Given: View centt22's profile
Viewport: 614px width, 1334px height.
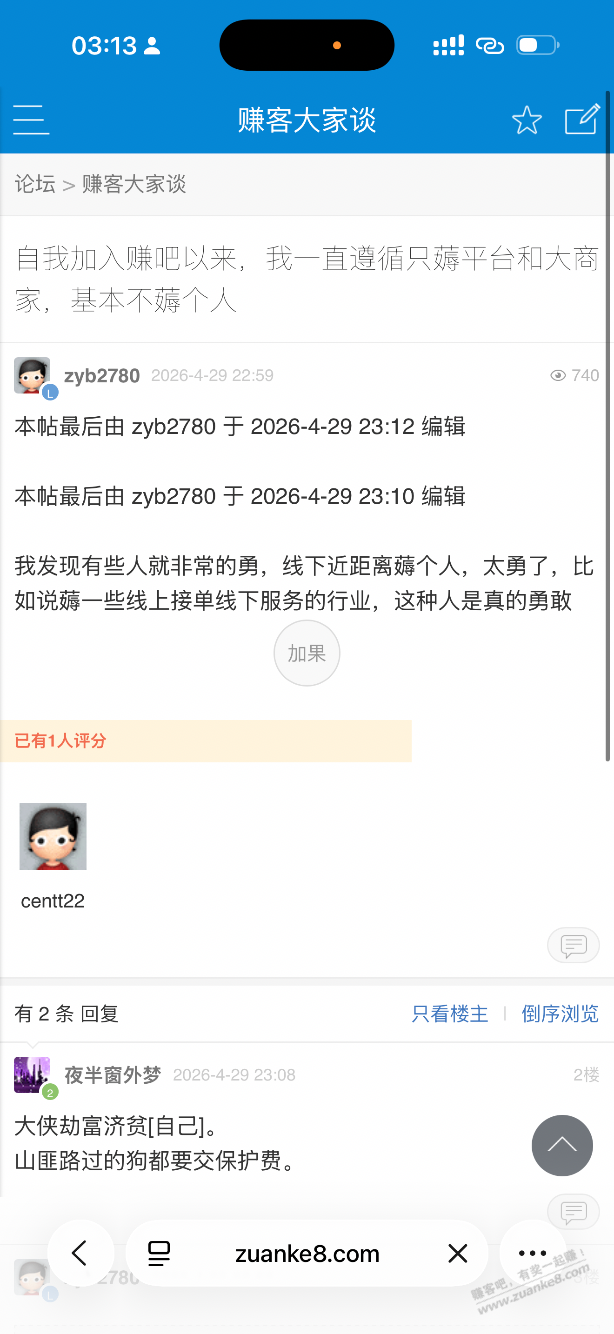Looking at the screenshot, I should (x=53, y=837).
